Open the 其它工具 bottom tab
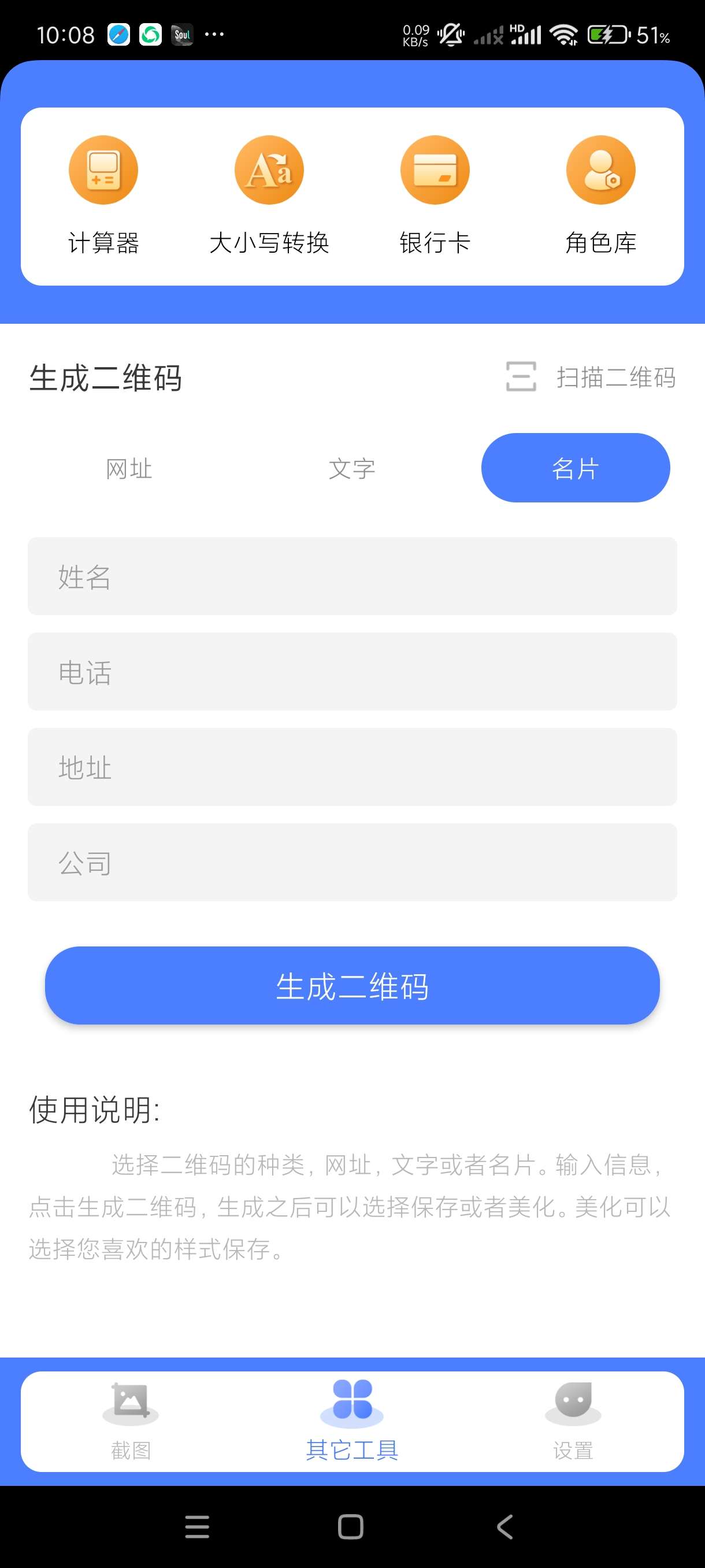The height and width of the screenshot is (1568, 705). pyautogui.click(x=352, y=1422)
